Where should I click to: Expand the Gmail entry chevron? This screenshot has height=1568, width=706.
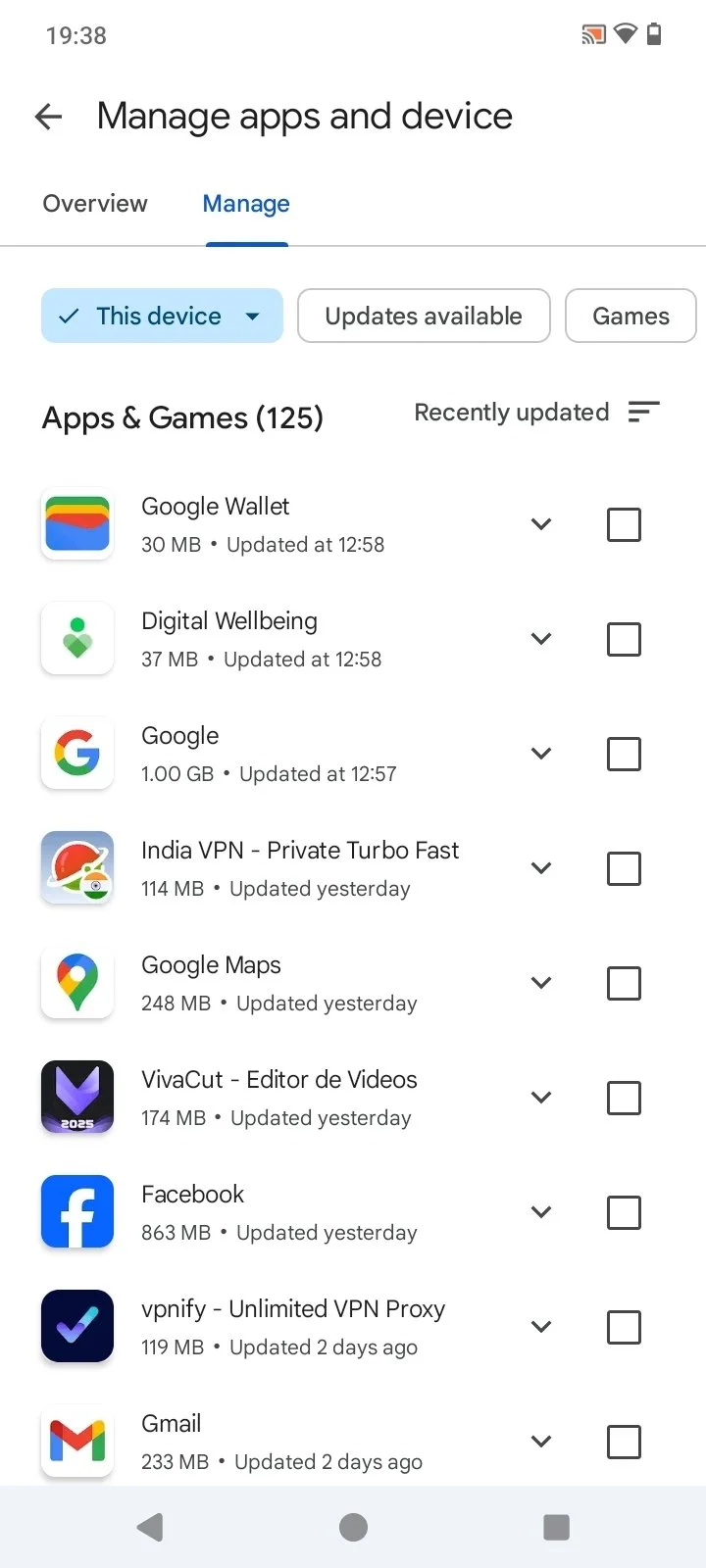[540, 1442]
